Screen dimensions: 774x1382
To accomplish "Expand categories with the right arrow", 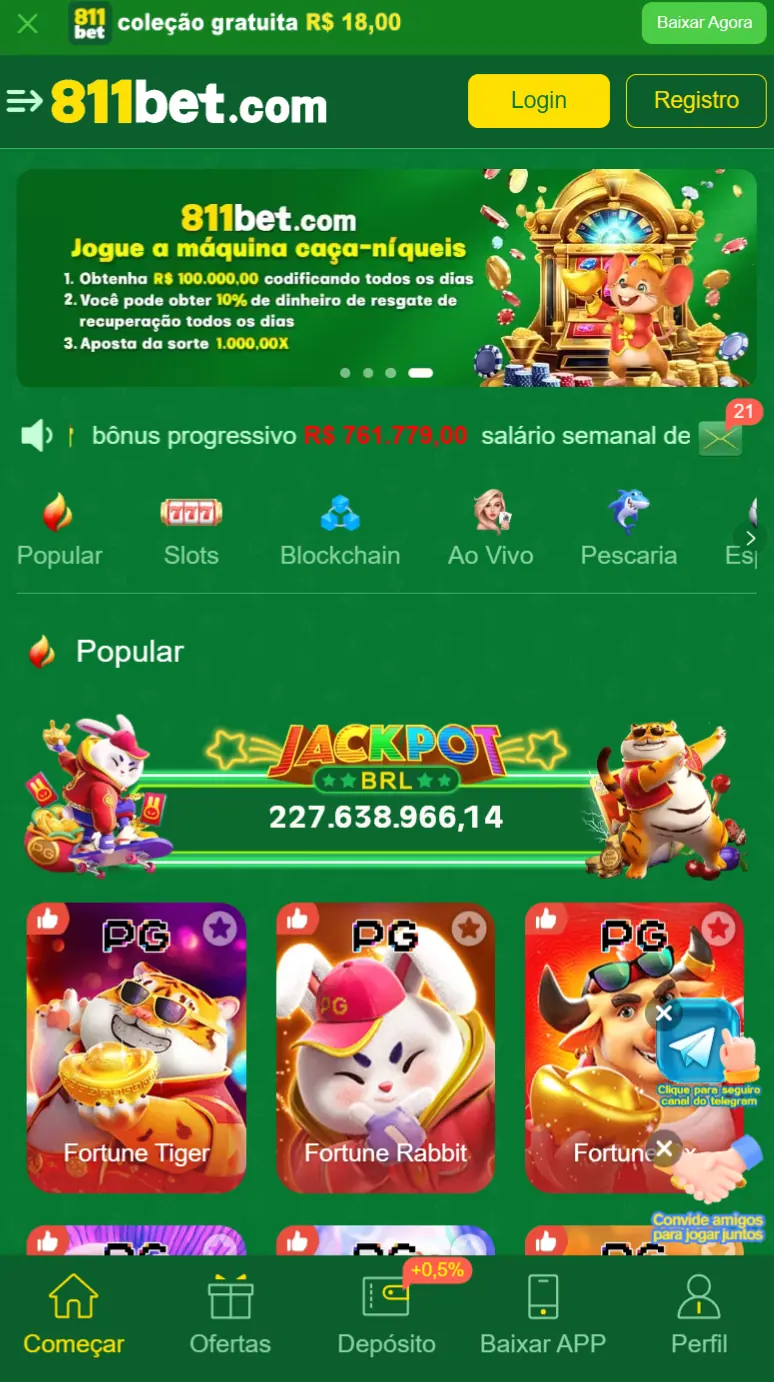I will (750, 538).
